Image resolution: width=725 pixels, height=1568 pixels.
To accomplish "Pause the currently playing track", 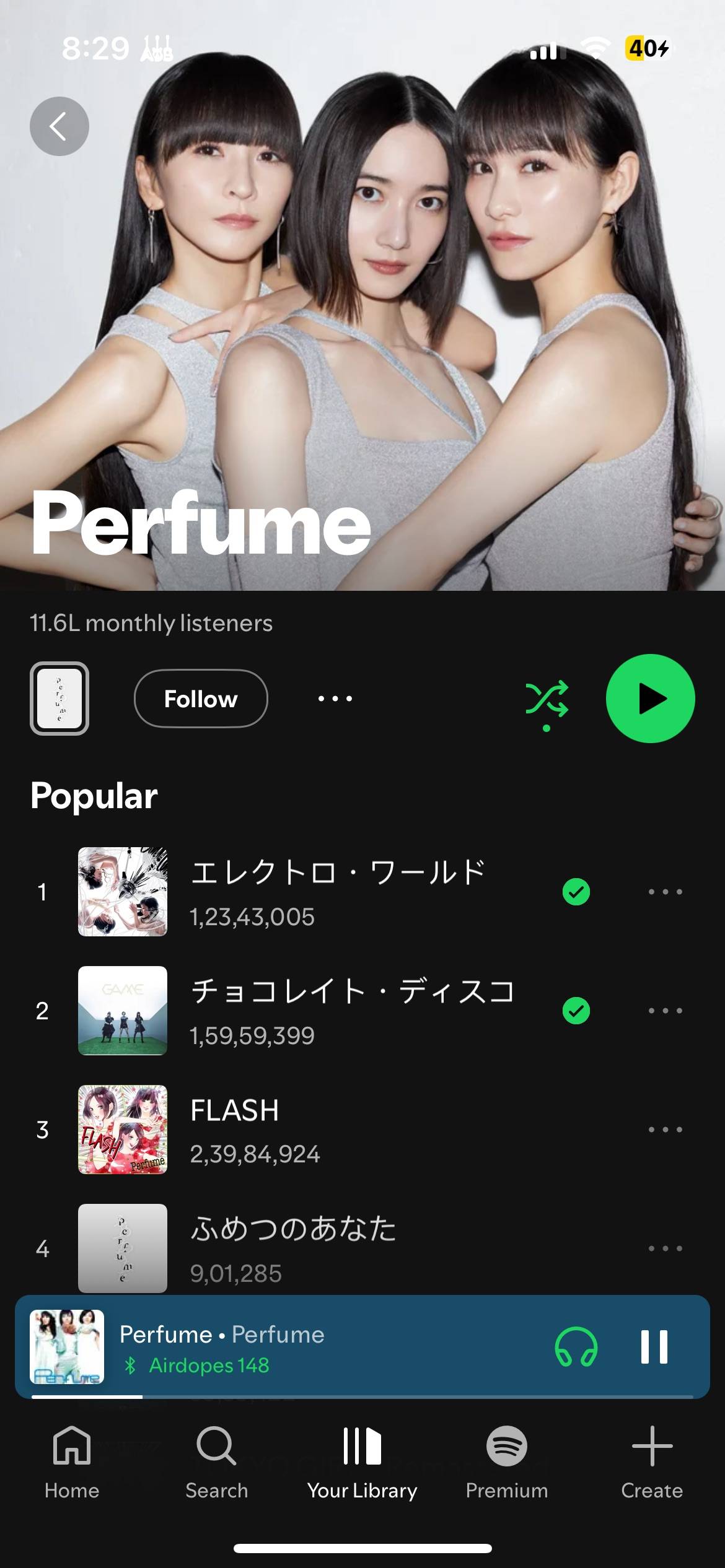I will (x=654, y=1346).
